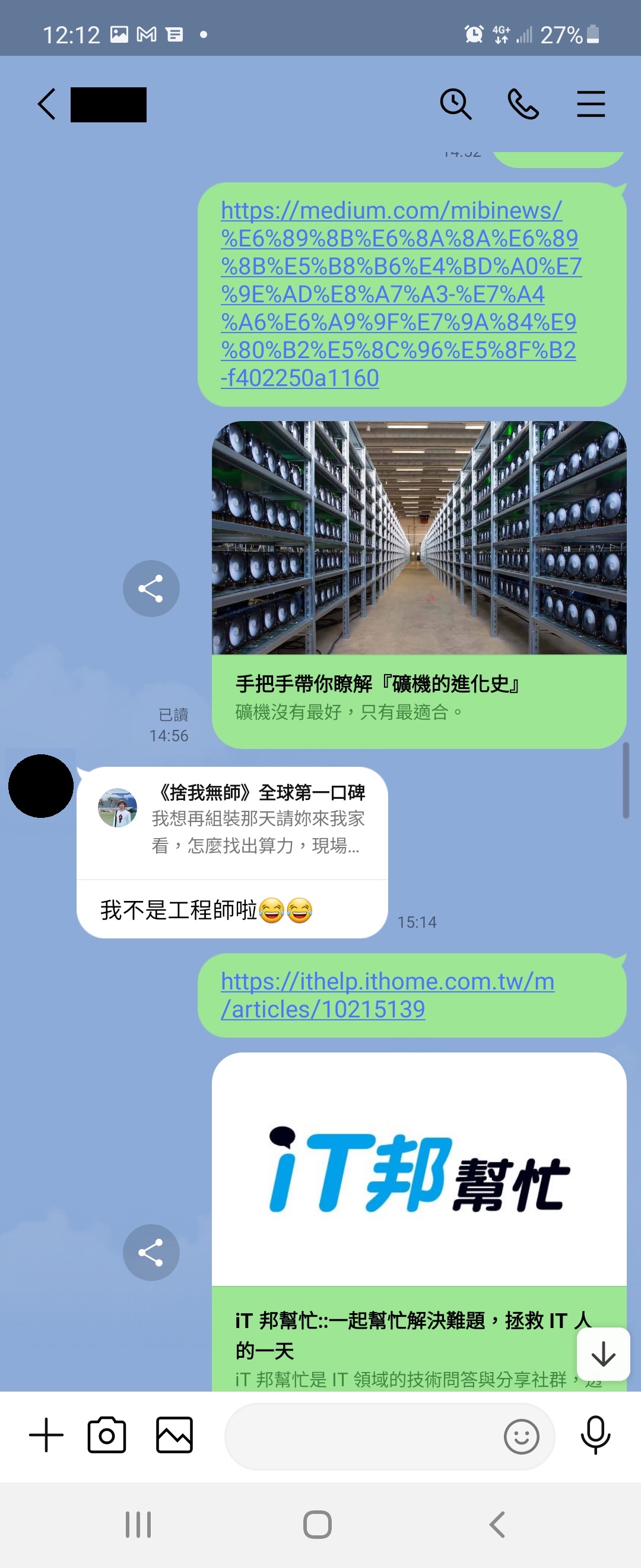Open the sender's profile avatar

(41, 786)
